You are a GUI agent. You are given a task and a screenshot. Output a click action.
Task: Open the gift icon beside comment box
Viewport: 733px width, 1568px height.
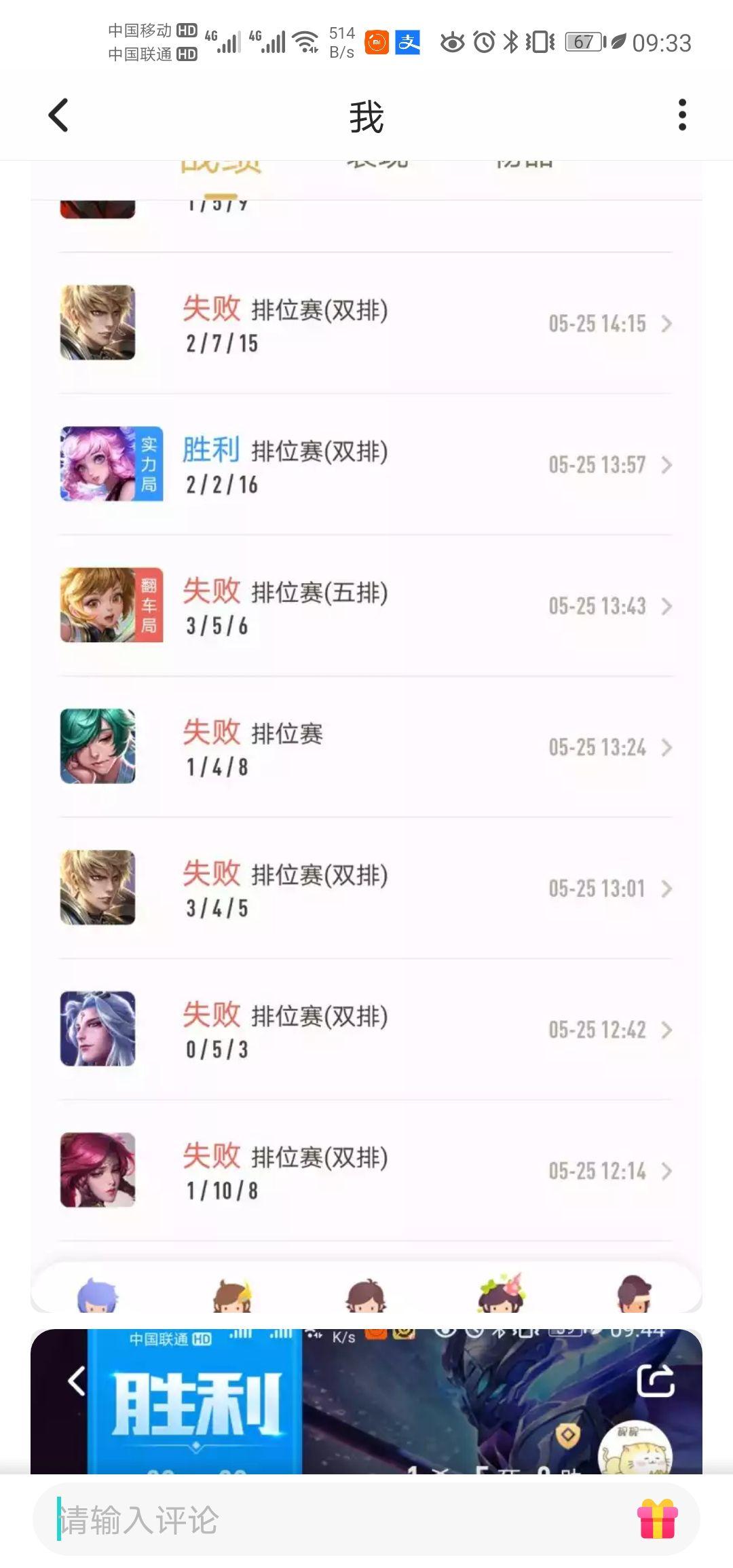click(657, 1519)
